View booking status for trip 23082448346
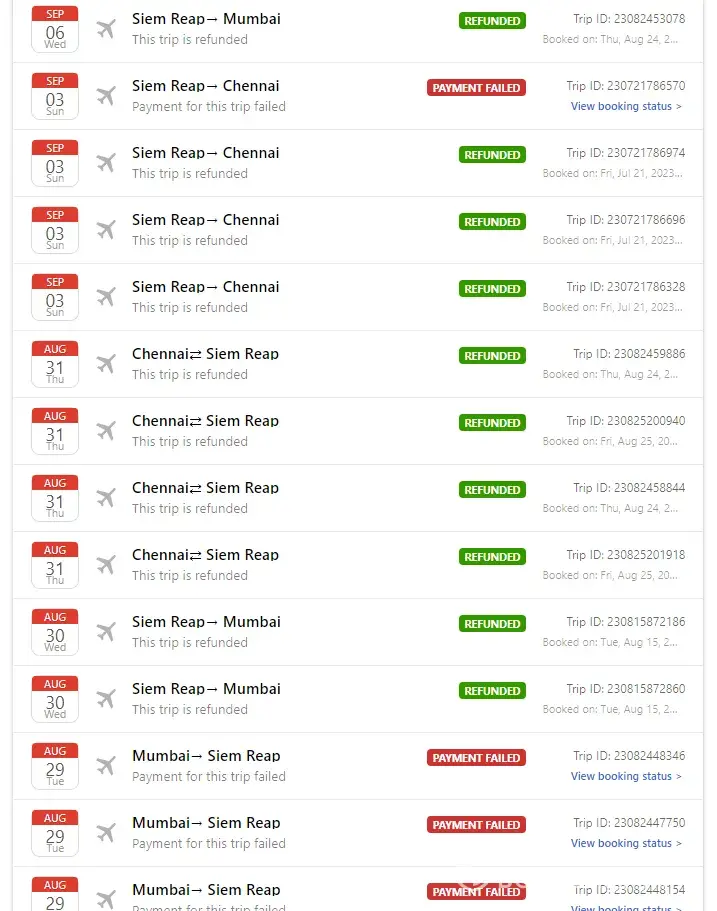Image resolution: width=717 pixels, height=911 pixels. tap(626, 776)
